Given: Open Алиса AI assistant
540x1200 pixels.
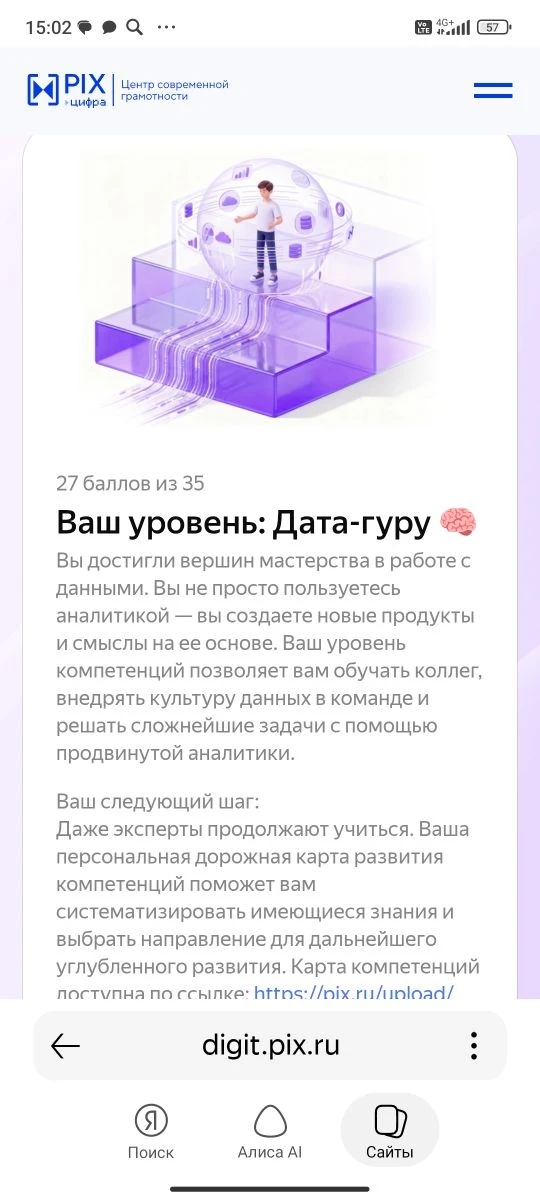Looking at the screenshot, I should tap(269, 1132).
